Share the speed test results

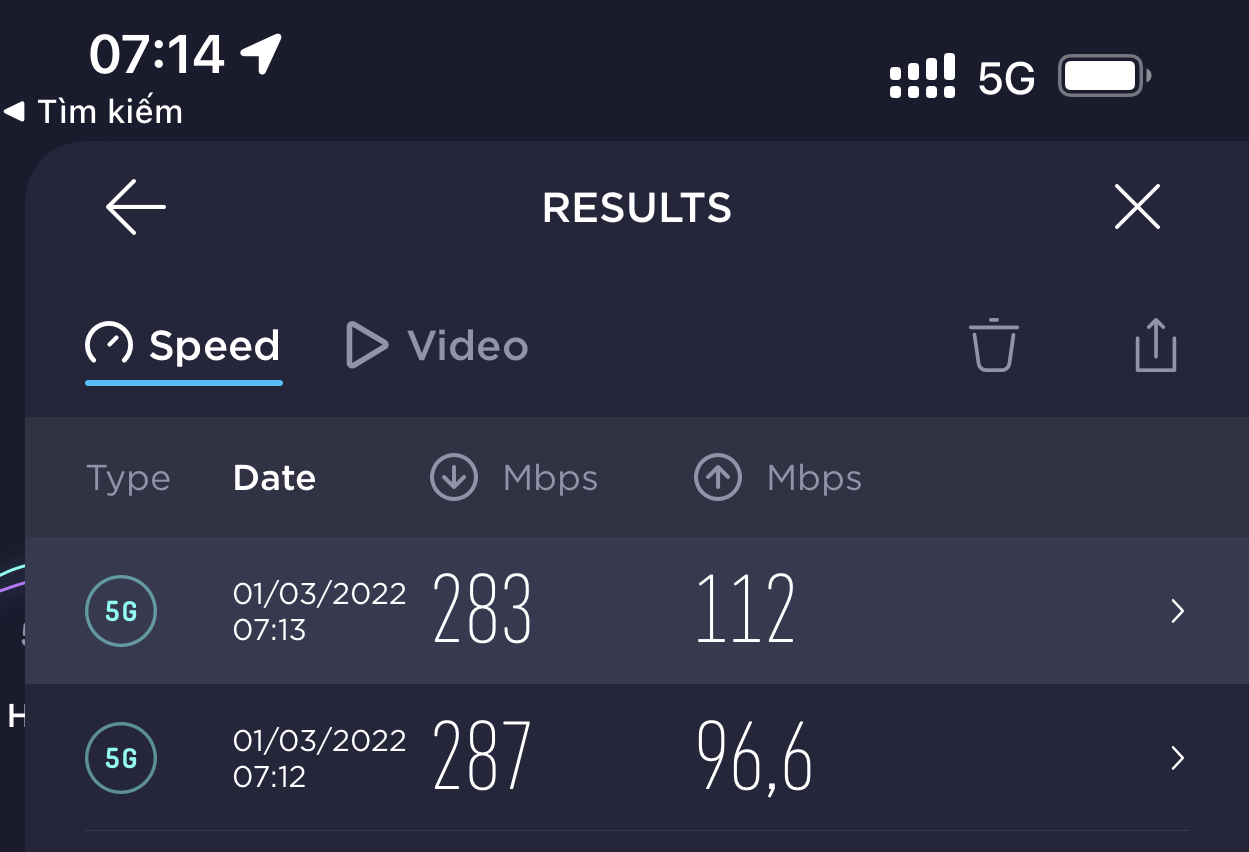pyautogui.click(x=1155, y=346)
